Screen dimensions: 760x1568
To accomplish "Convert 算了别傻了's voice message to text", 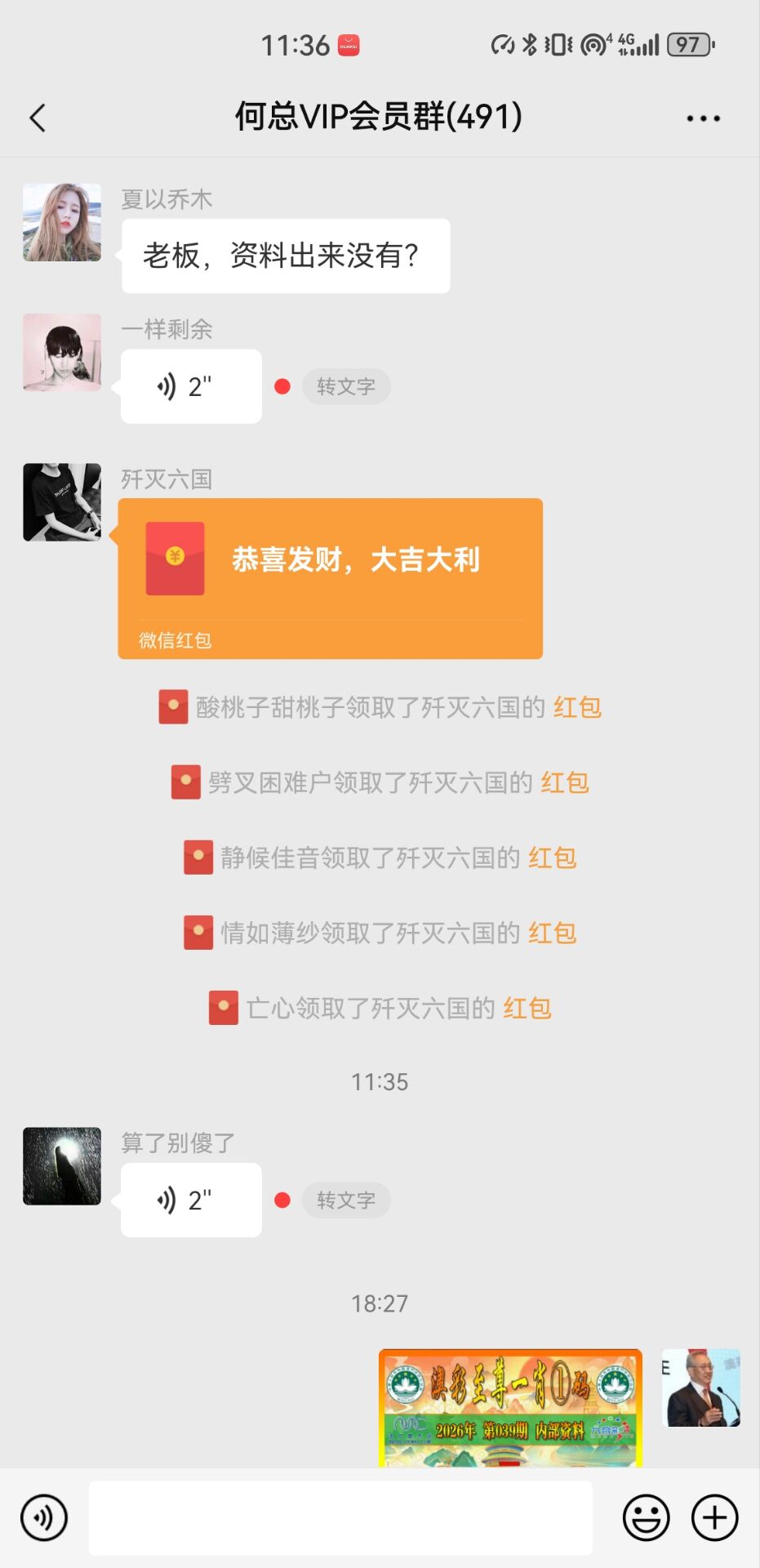I will tap(346, 1200).
